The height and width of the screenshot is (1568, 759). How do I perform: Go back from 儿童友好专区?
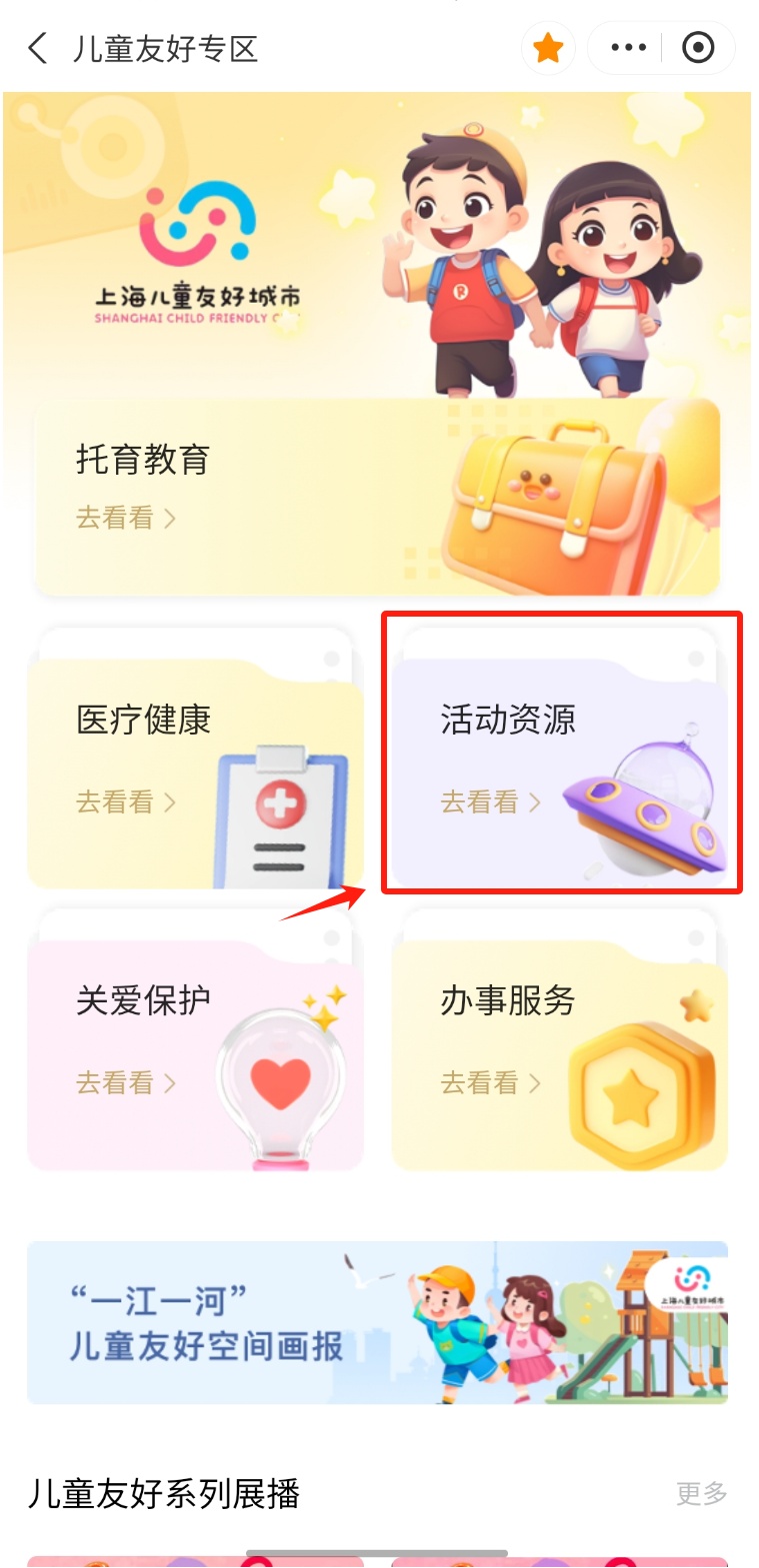(38, 48)
